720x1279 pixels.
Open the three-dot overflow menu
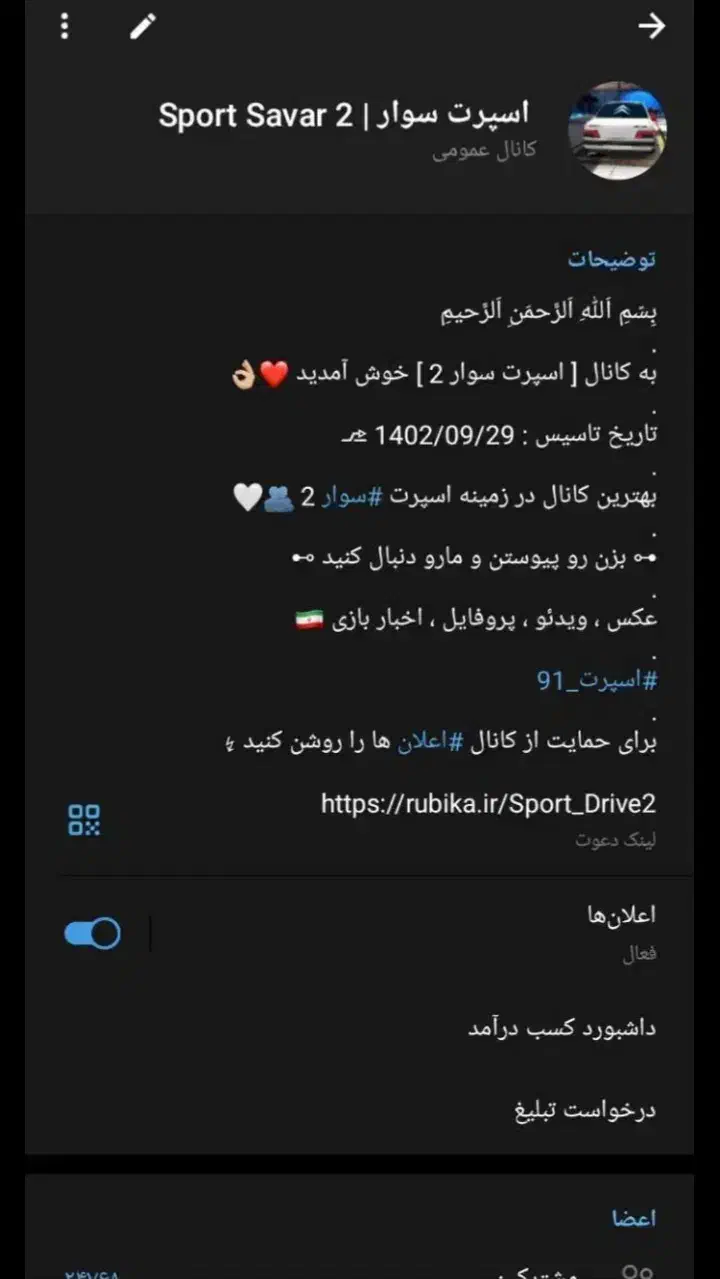pyautogui.click(x=65, y=27)
